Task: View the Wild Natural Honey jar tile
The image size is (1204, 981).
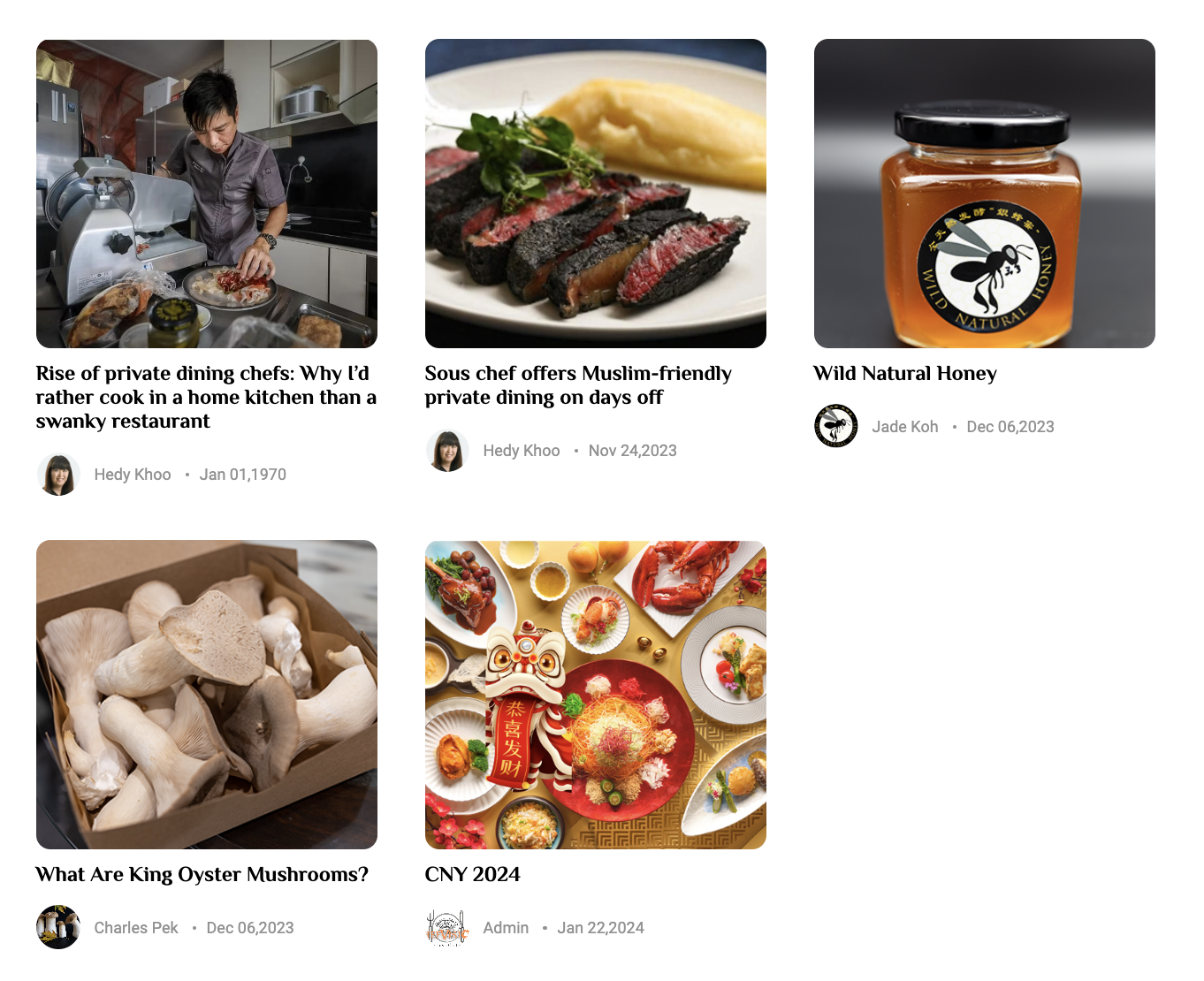Action: tap(984, 194)
